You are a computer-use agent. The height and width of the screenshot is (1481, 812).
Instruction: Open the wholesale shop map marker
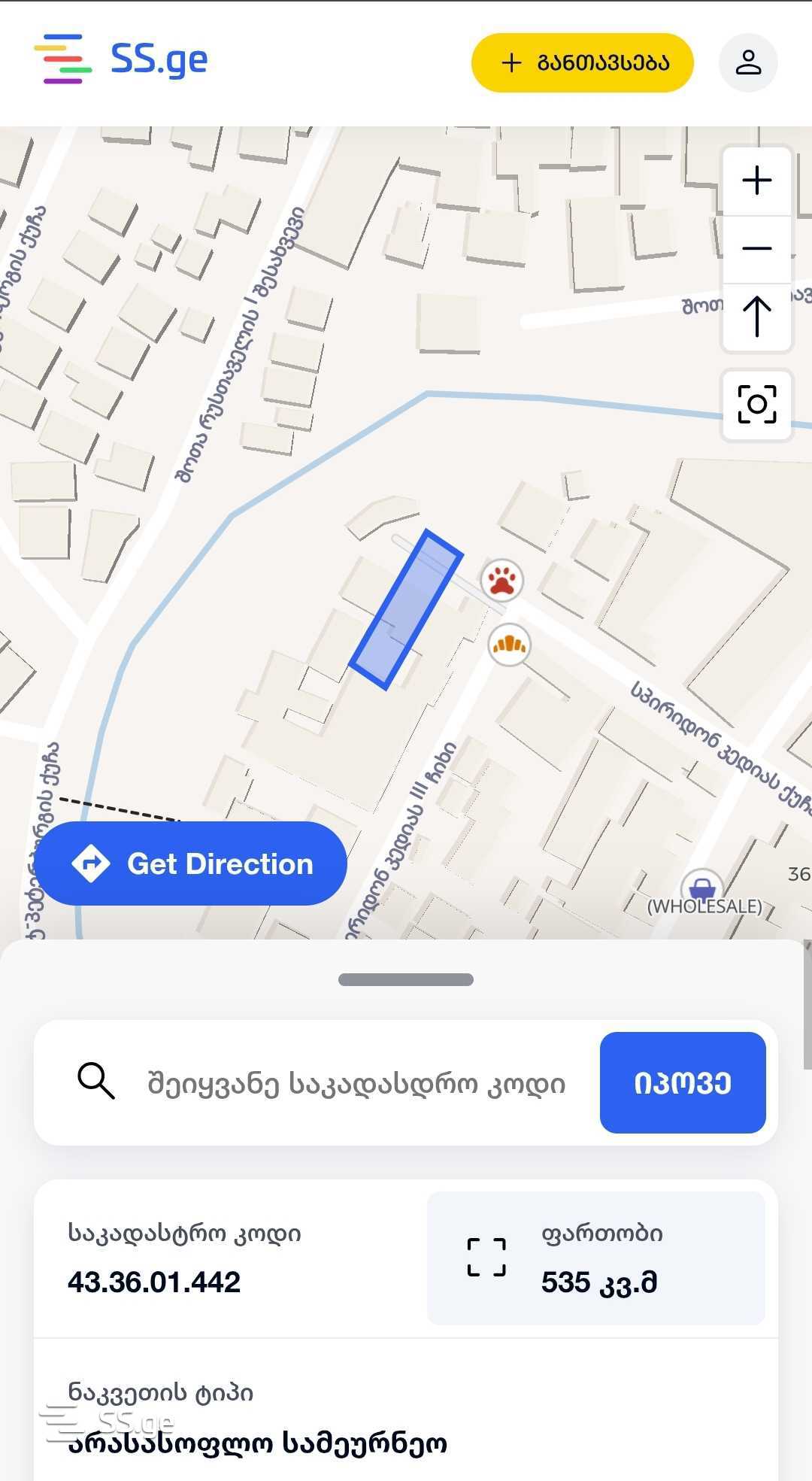point(701,886)
